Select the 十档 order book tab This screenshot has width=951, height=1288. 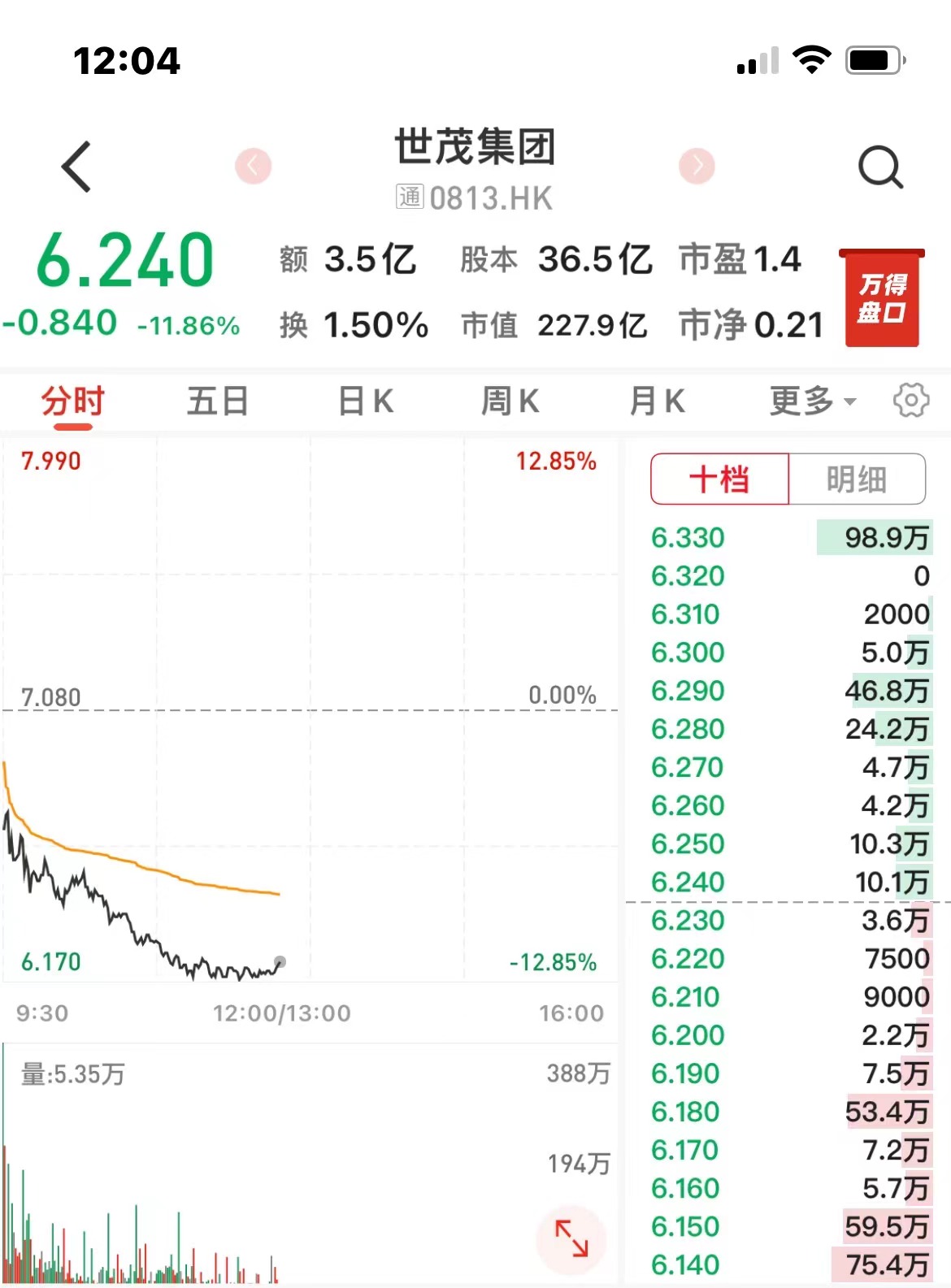(719, 479)
